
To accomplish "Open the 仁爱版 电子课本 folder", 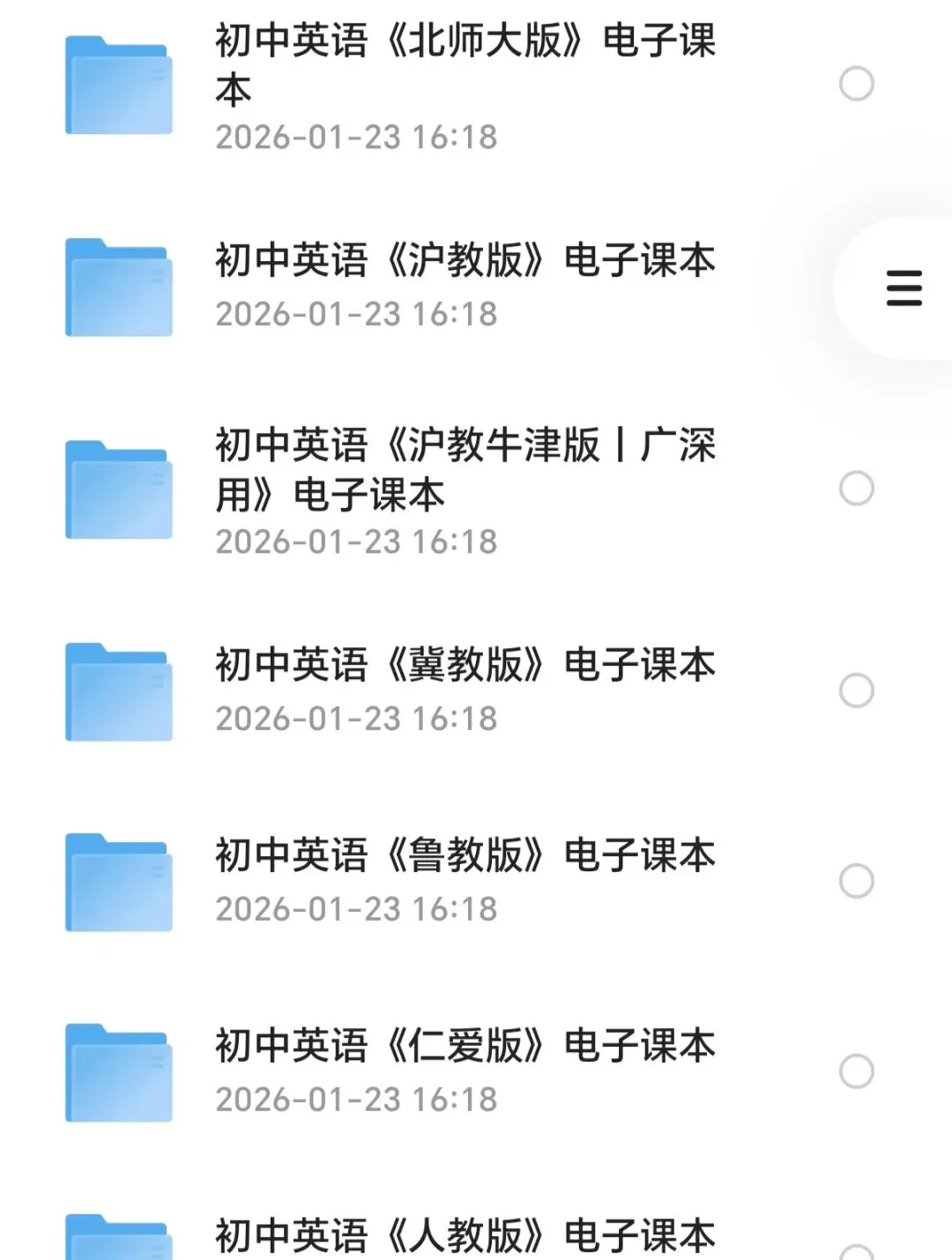I will click(465, 1047).
